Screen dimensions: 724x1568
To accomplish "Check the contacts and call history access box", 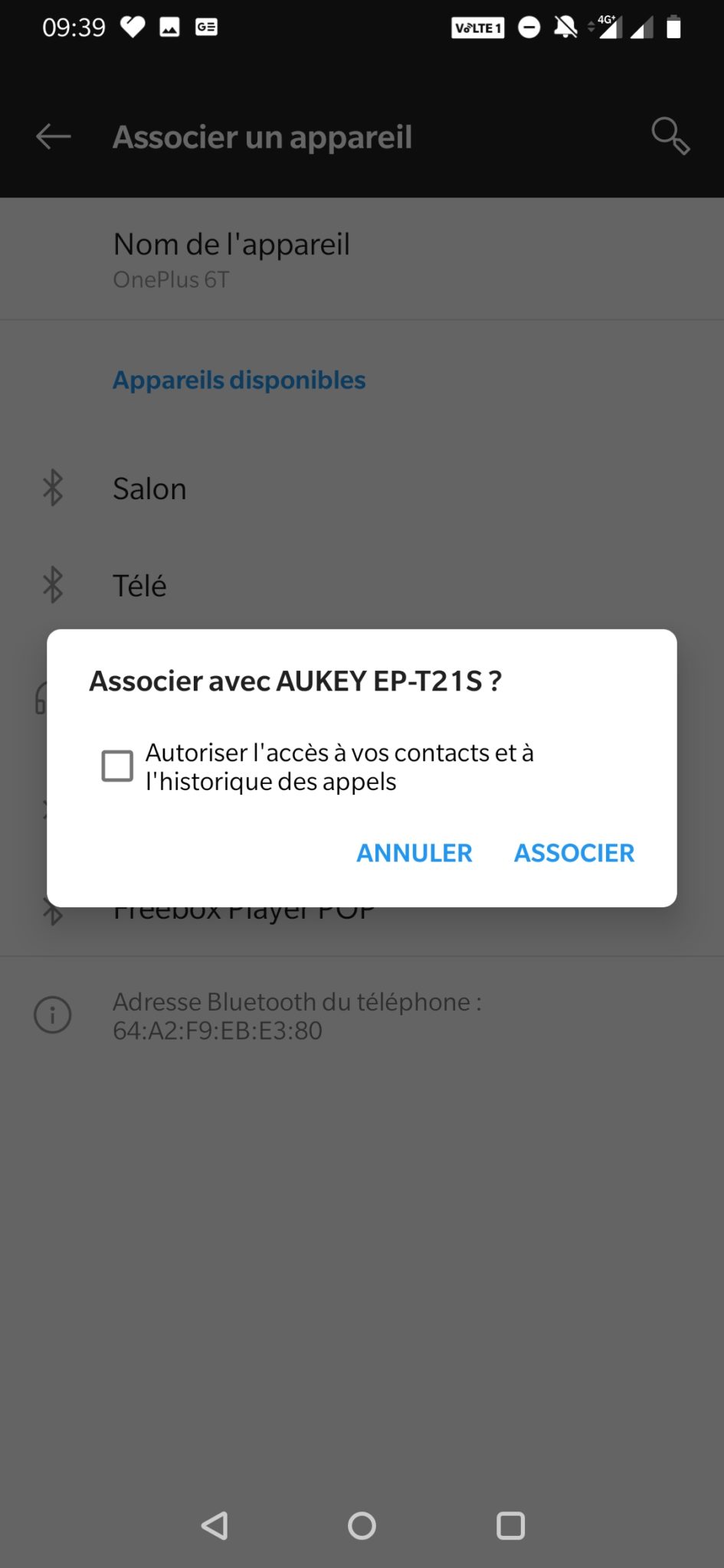I will 117,766.
